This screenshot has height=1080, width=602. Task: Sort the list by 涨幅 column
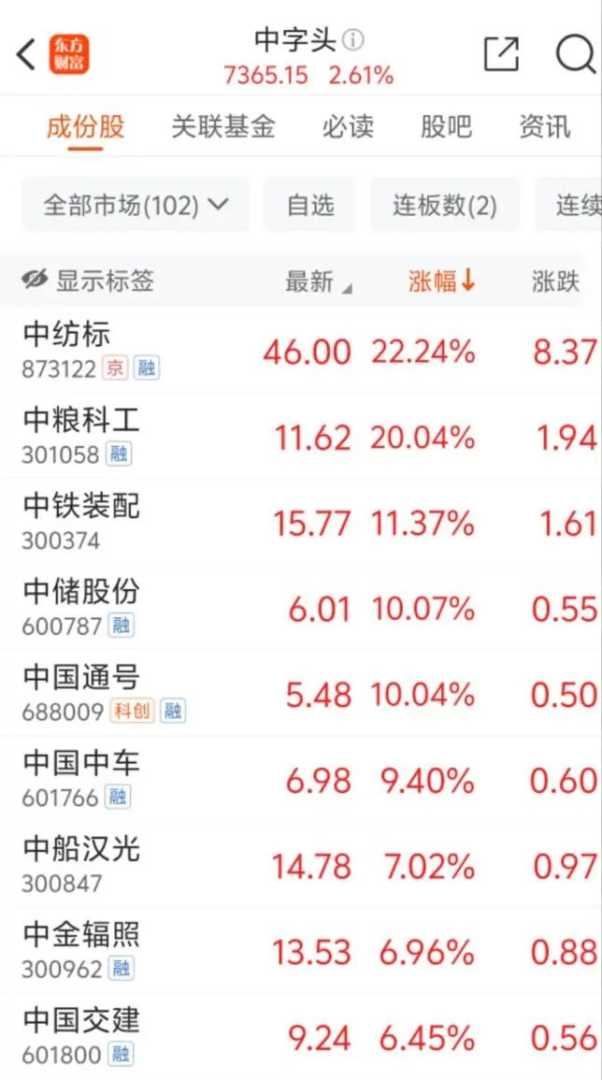tap(441, 281)
